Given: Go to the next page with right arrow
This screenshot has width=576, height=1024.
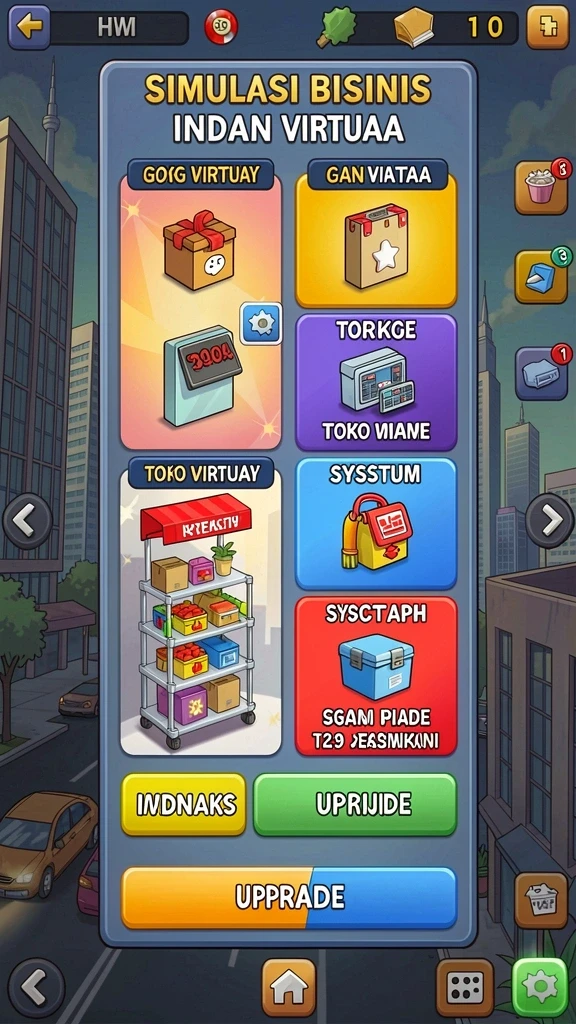Looking at the screenshot, I should point(550,520).
